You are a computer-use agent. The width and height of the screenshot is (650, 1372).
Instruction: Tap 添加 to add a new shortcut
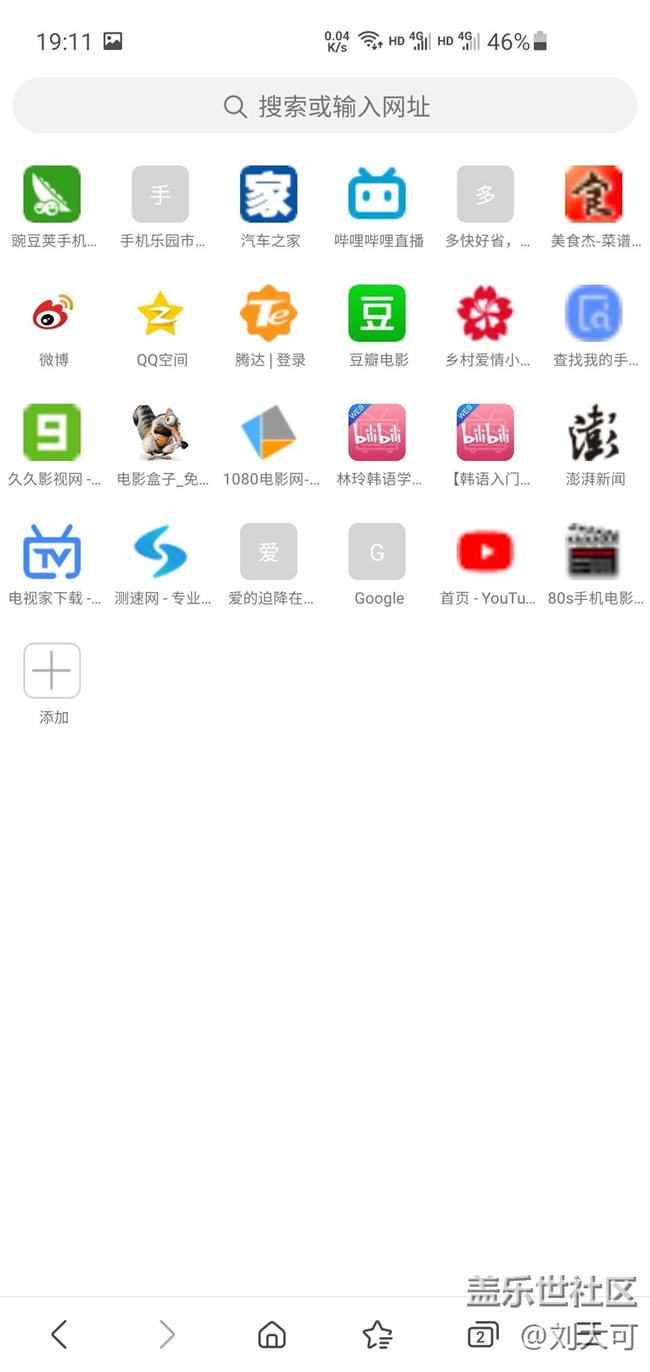pos(52,671)
